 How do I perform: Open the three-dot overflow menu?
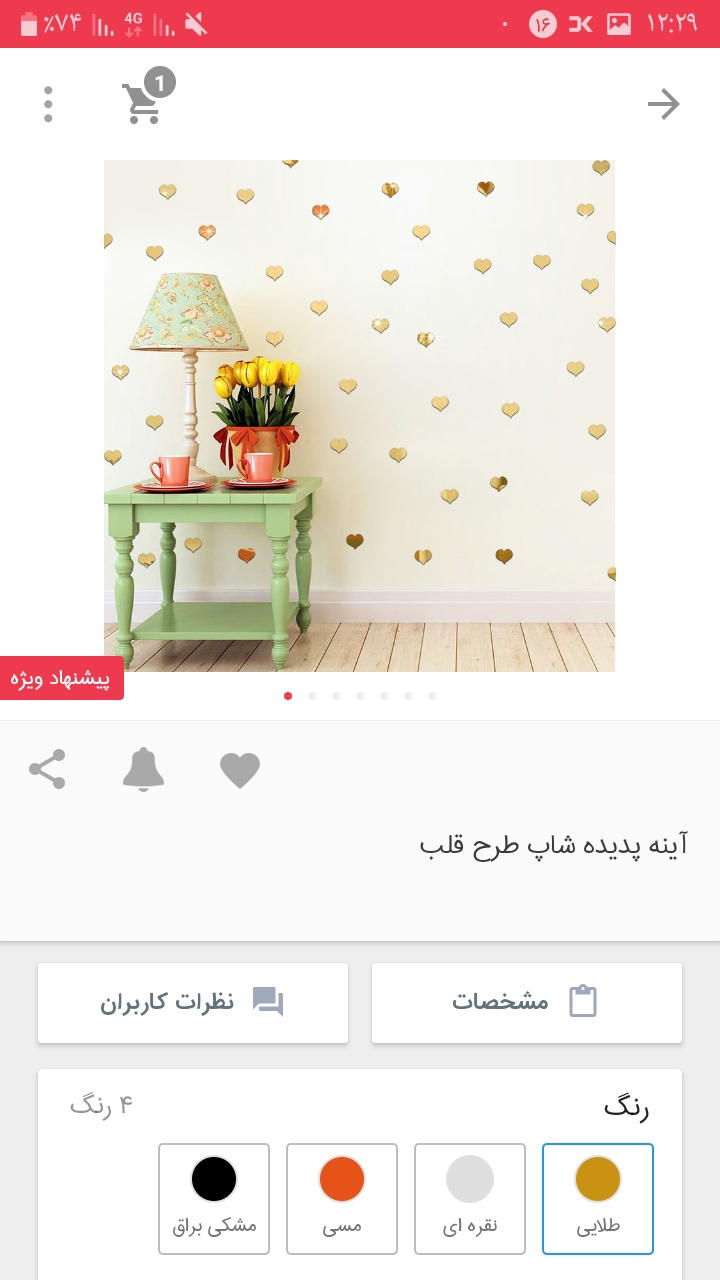click(x=48, y=104)
